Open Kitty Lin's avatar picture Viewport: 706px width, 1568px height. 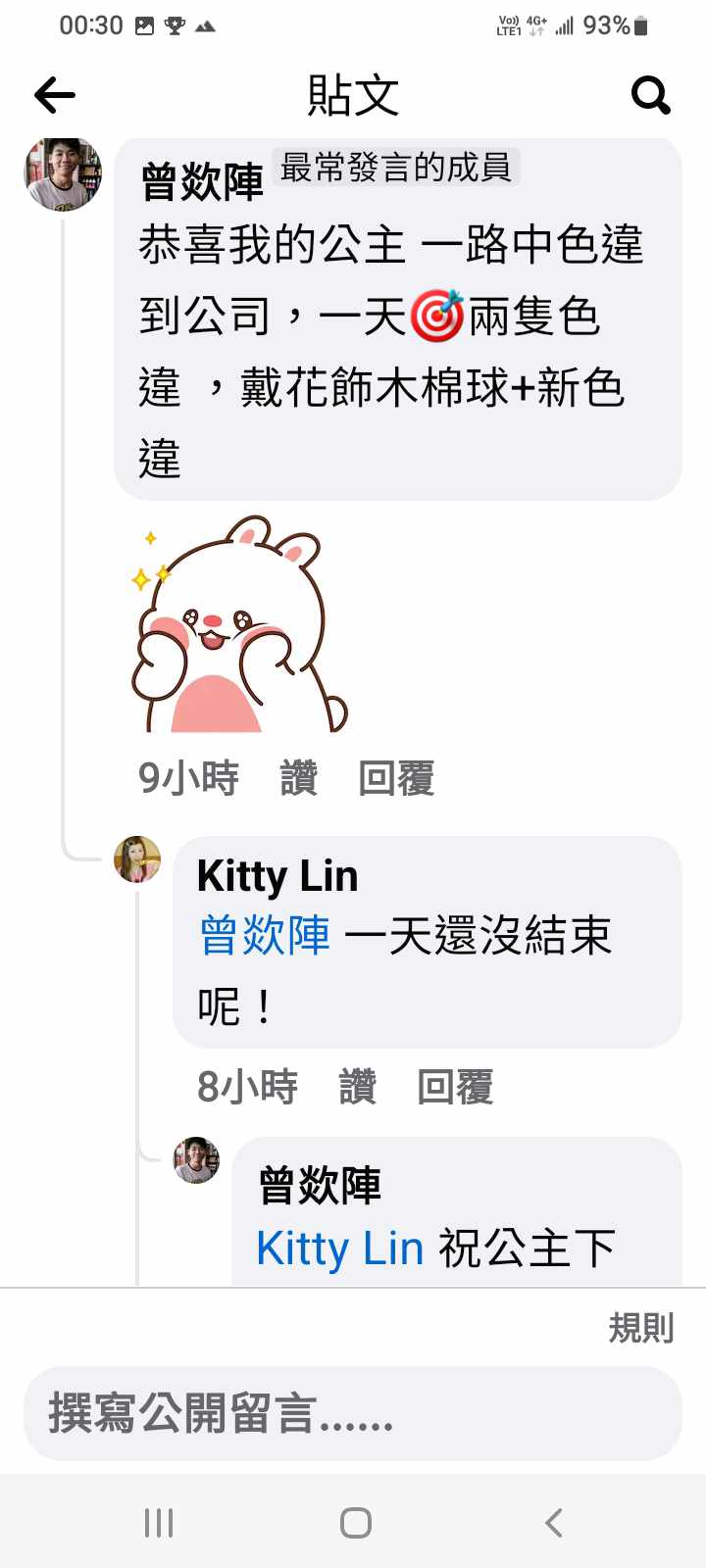pos(137,859)
